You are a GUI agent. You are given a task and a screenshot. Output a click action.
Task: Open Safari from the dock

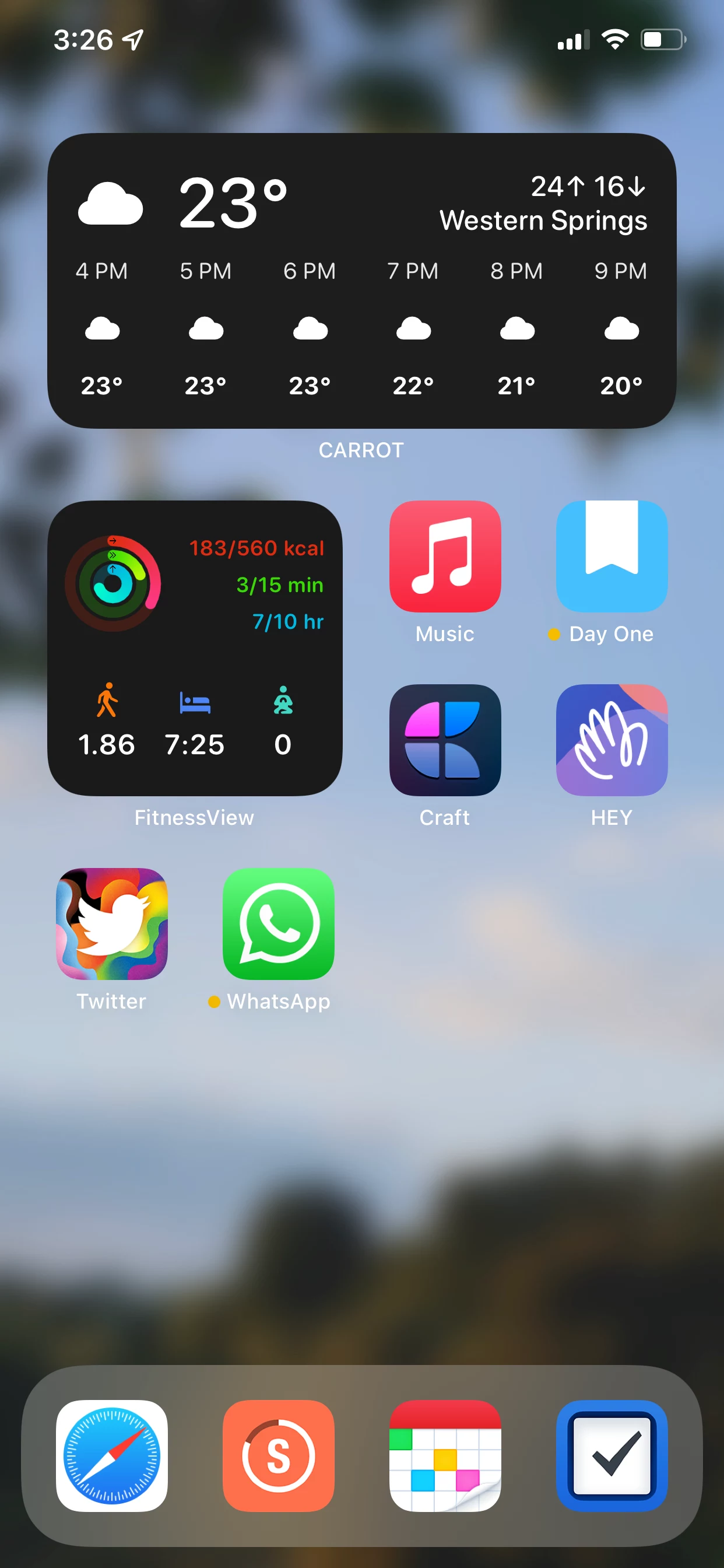click(112, 1456)
